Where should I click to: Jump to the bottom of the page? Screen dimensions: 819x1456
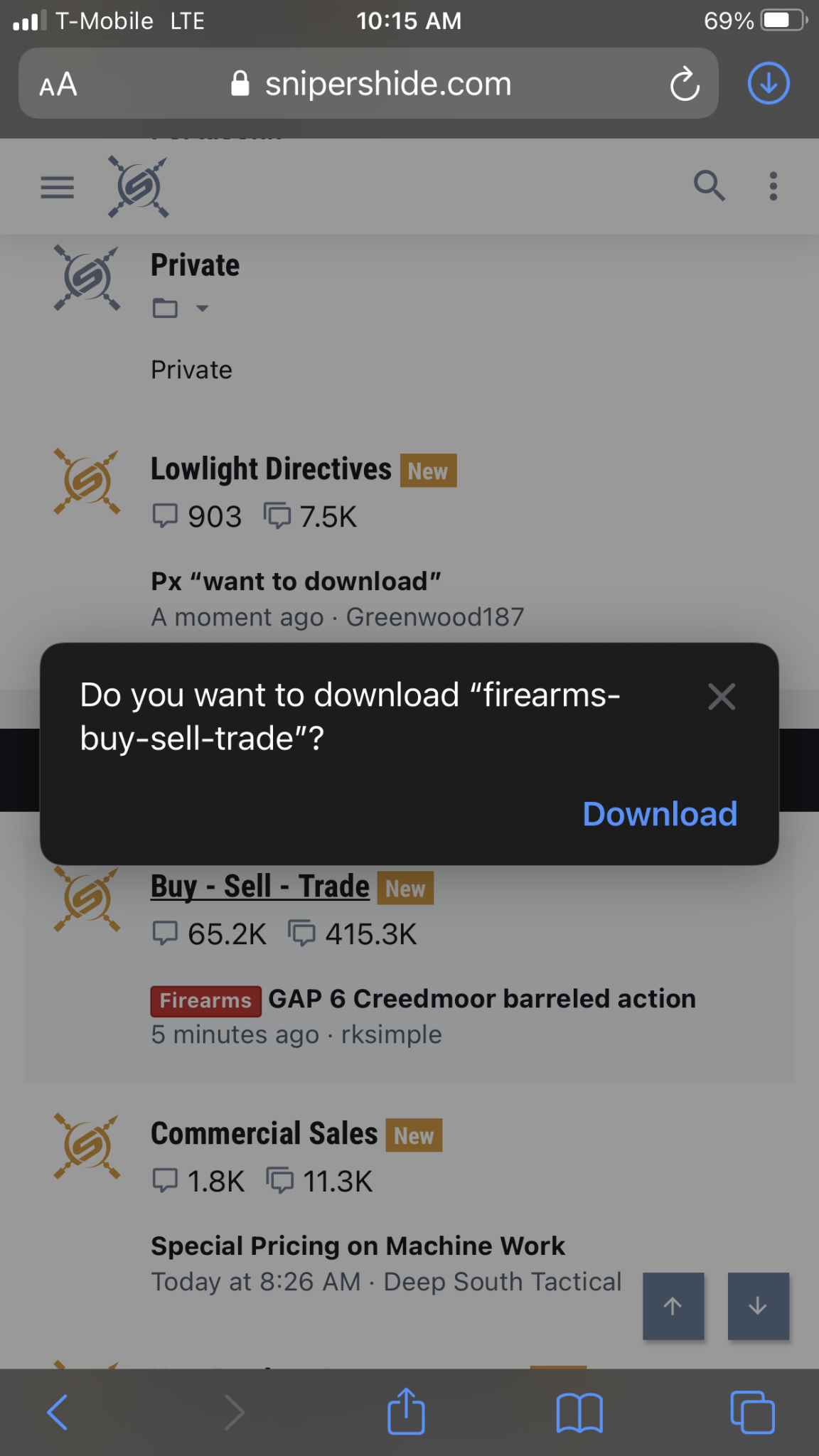(758, 1306)
